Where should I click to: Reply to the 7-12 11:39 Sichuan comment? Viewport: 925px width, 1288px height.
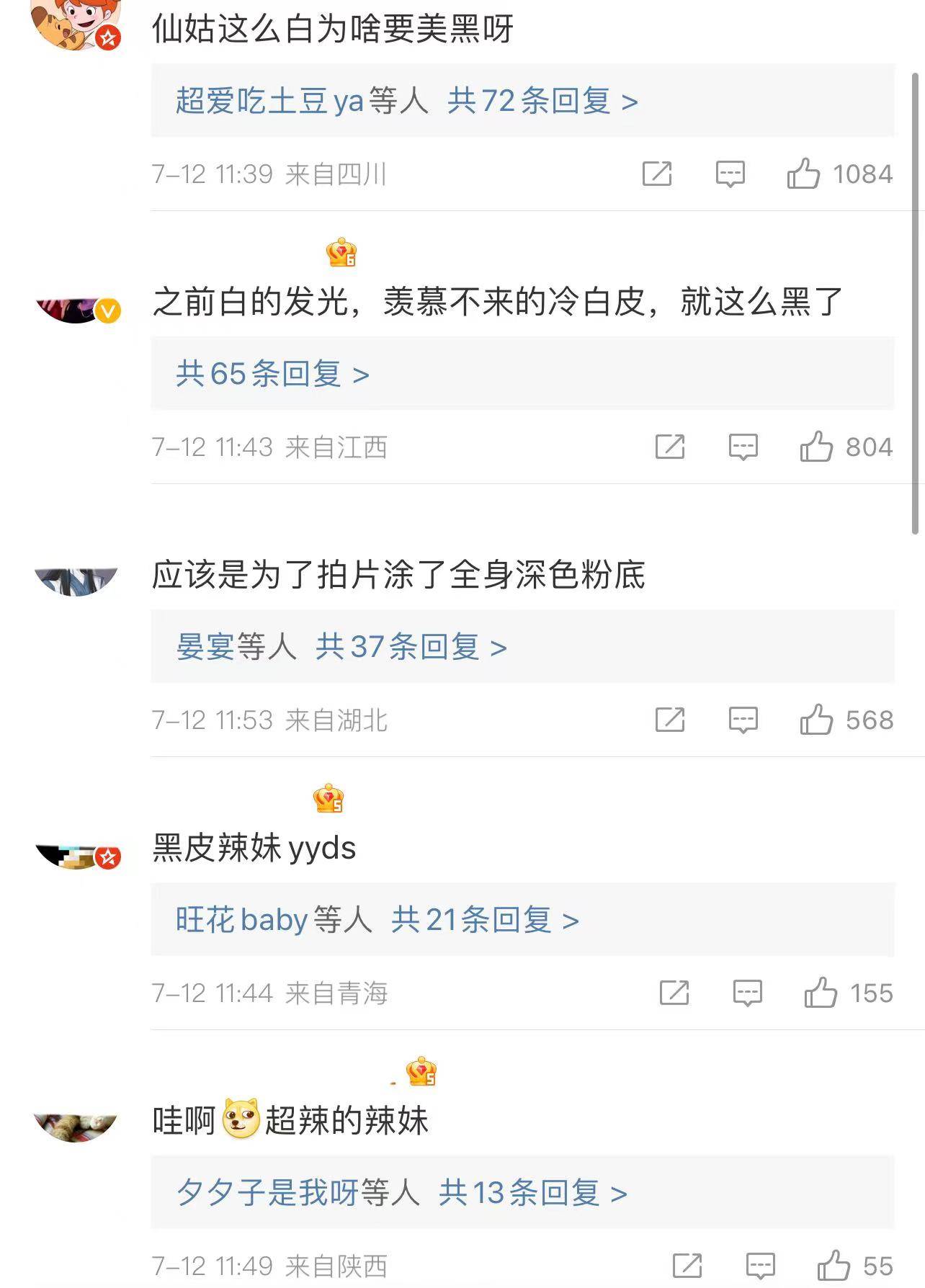(x=730, y=174)
